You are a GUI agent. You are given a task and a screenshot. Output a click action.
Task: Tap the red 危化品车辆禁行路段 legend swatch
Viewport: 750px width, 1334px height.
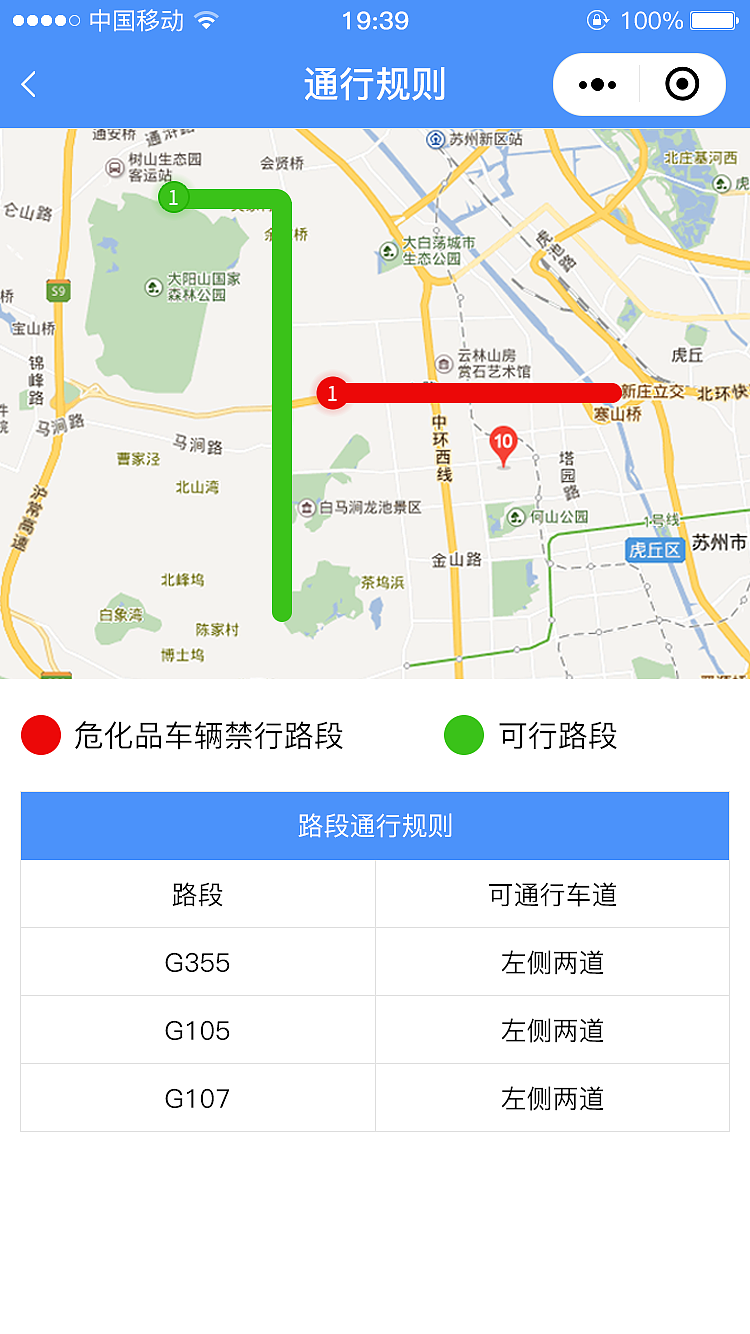tap(41, 734)
